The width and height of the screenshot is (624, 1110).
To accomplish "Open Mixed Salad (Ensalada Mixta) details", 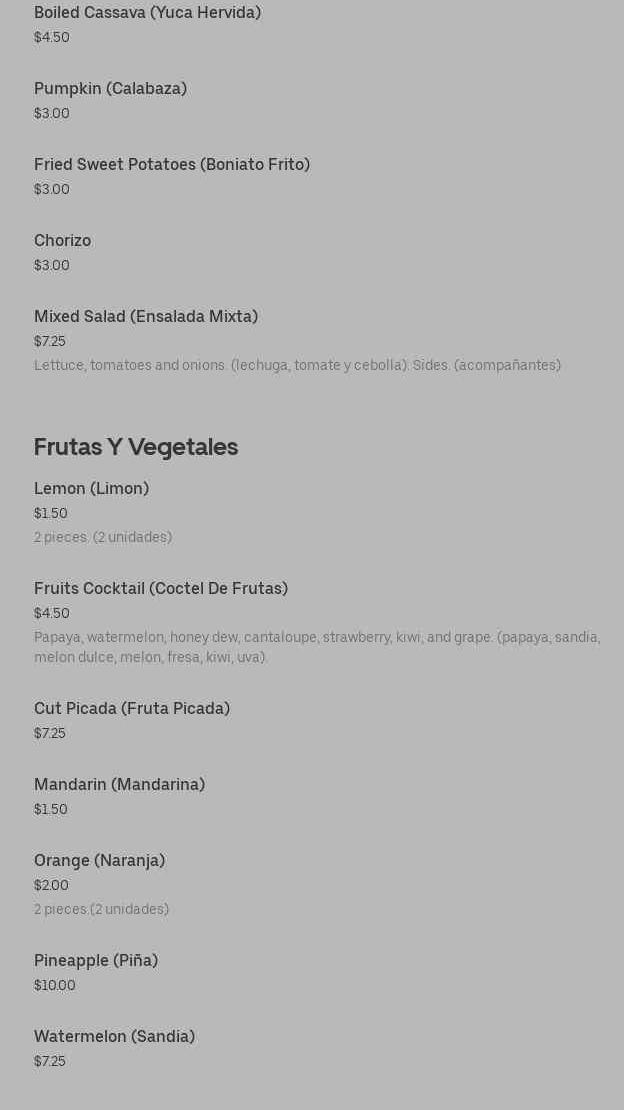I will (x=146, y=317).
